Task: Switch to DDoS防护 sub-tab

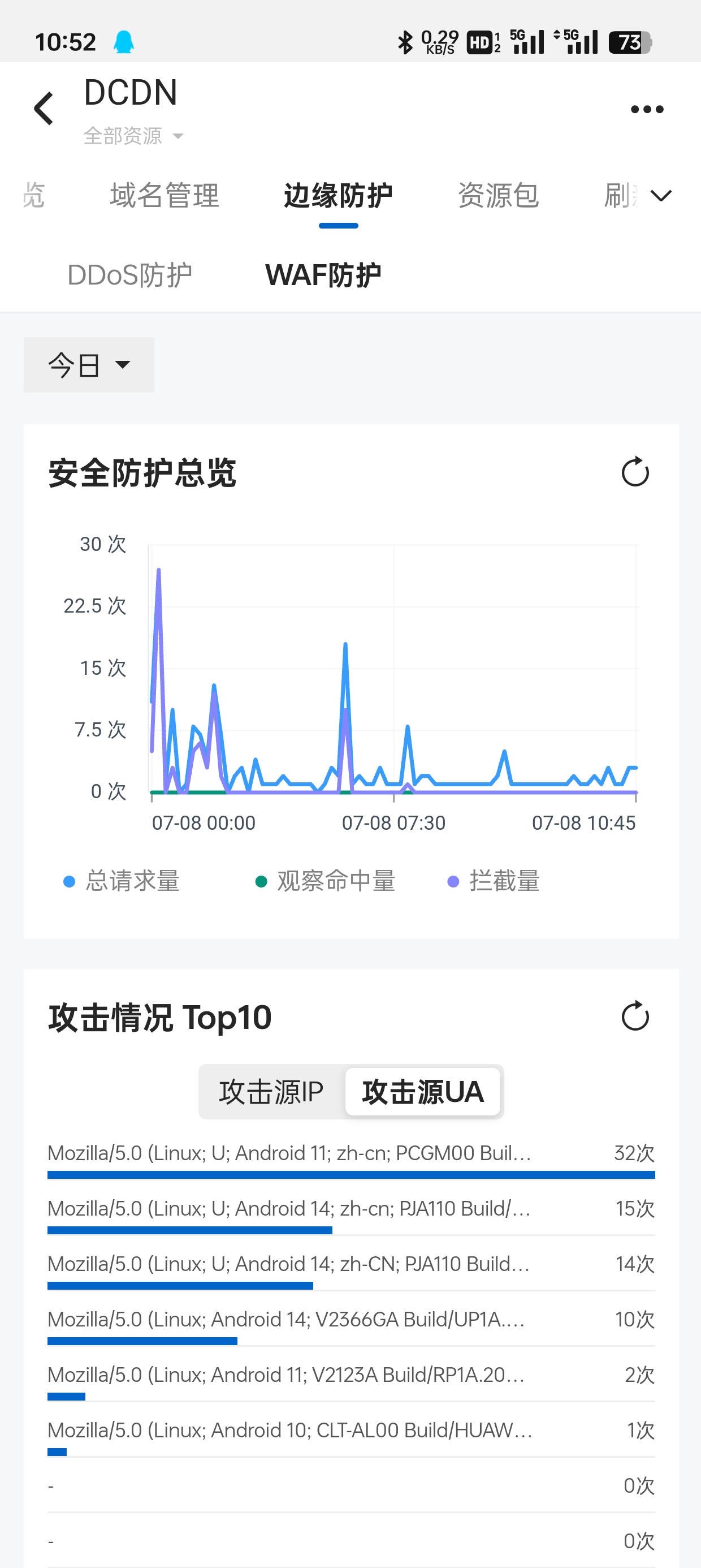Action: pyautogui.click(x=129, y=275)
